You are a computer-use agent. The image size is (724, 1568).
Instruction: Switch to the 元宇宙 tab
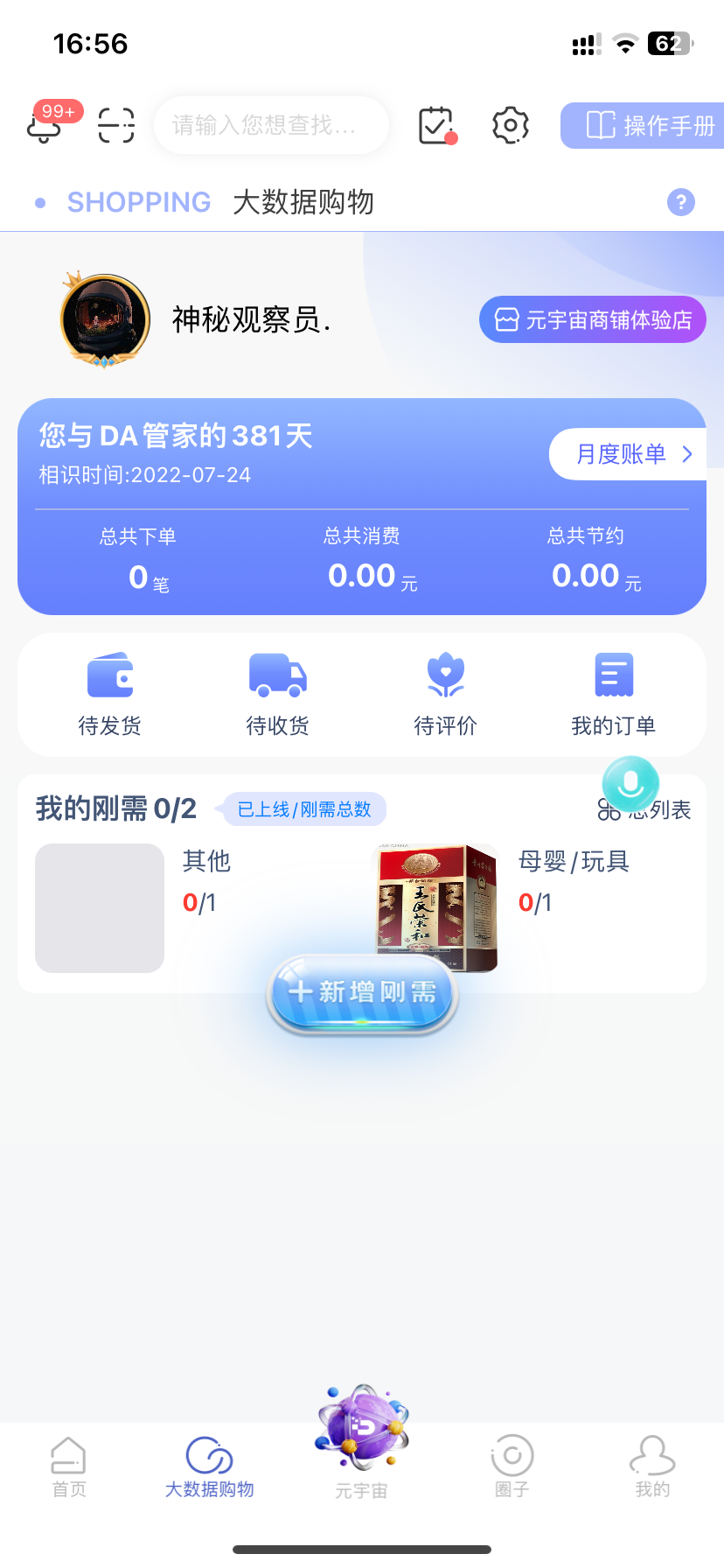(361, 1444)
